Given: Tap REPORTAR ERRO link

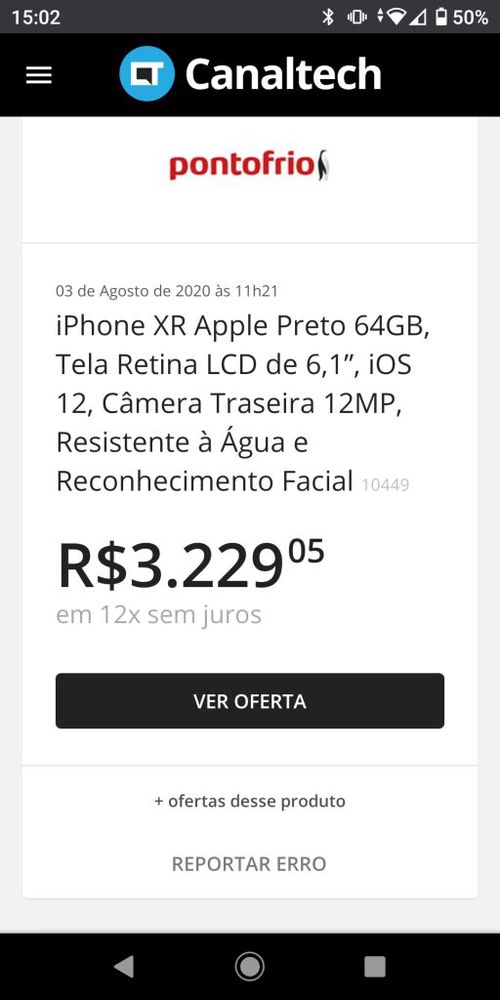Looking at the screenshot, I should (249, 864).
